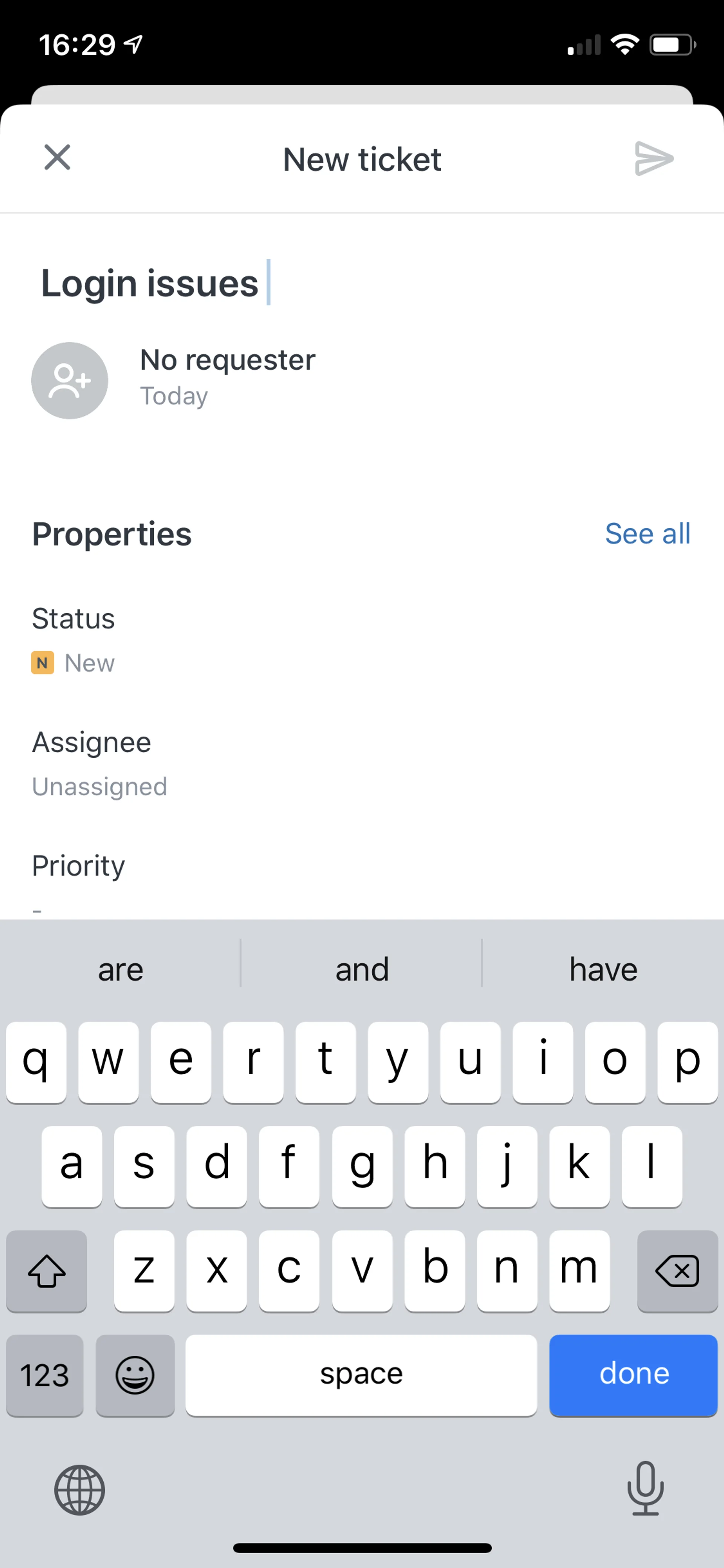724x1568 pixels.
Task: Tap done on the keyboard
Action: pos(633,1374)
